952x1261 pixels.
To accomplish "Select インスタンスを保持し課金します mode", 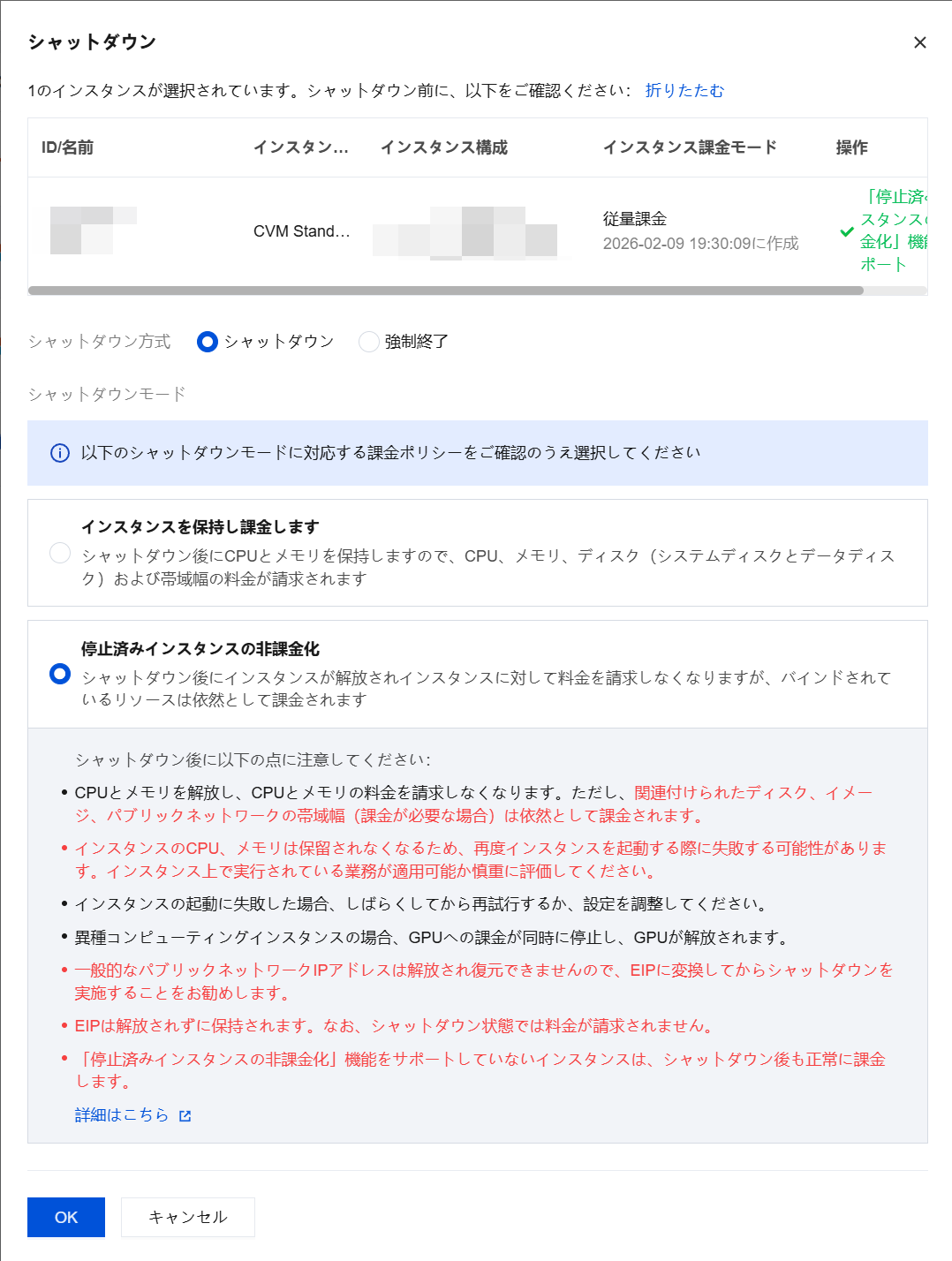I will [x=60, y=553].
